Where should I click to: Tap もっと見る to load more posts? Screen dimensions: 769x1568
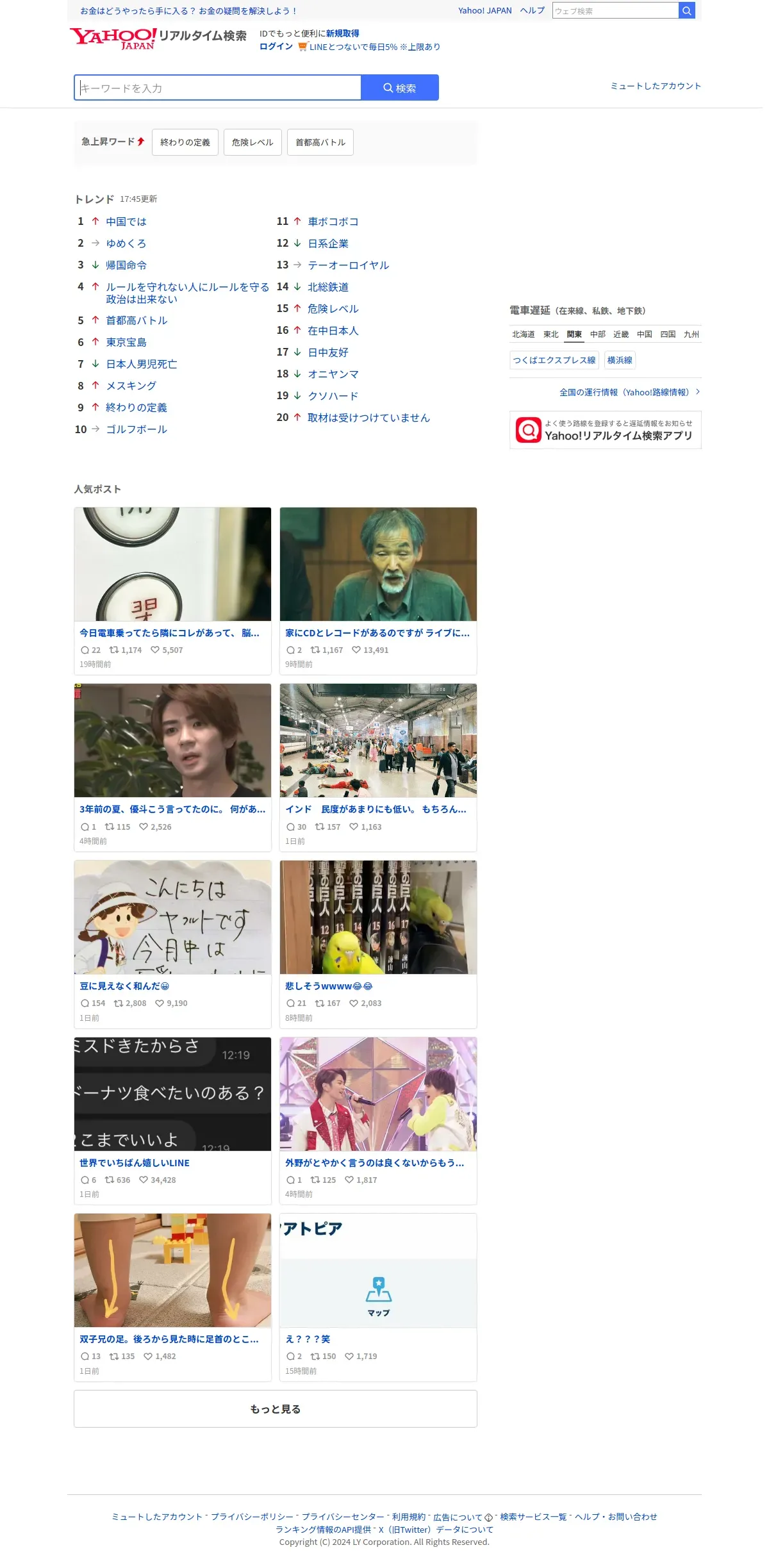276,1408
